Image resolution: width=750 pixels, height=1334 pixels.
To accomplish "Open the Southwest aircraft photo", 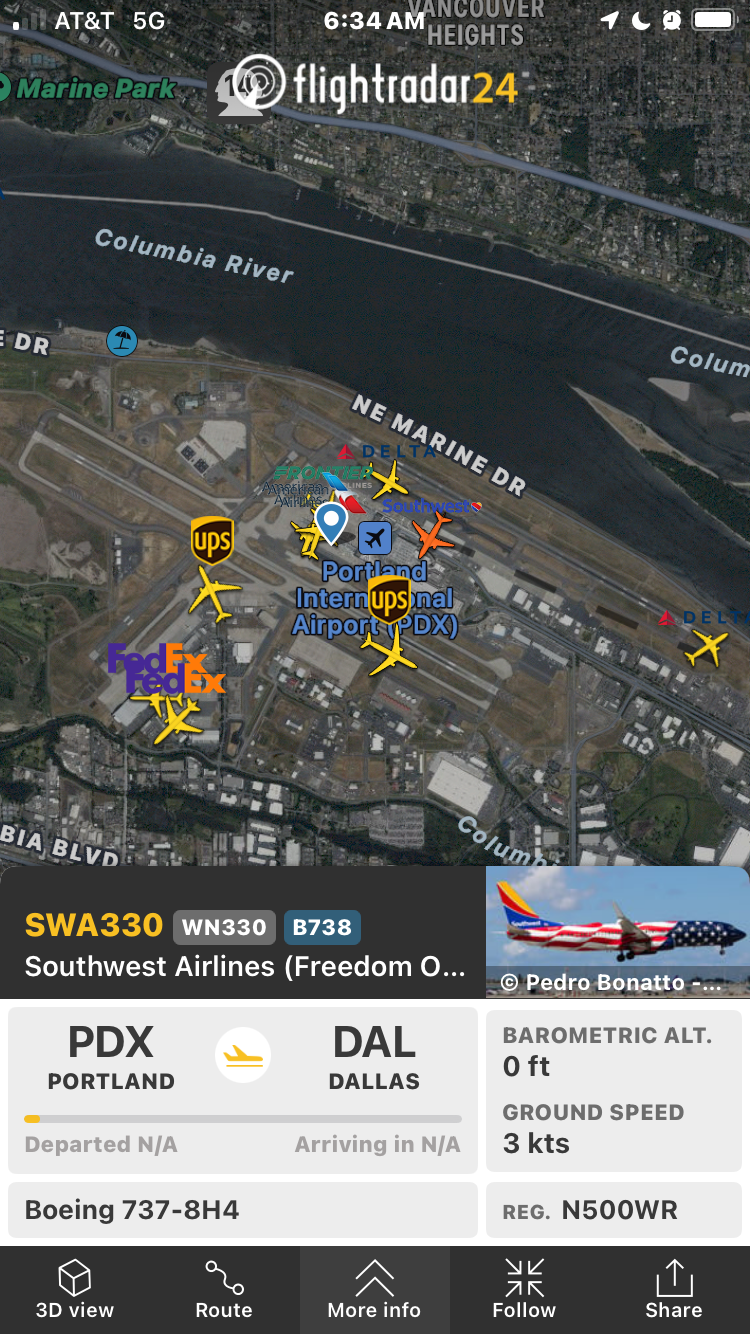I will (x=617, y=932).
